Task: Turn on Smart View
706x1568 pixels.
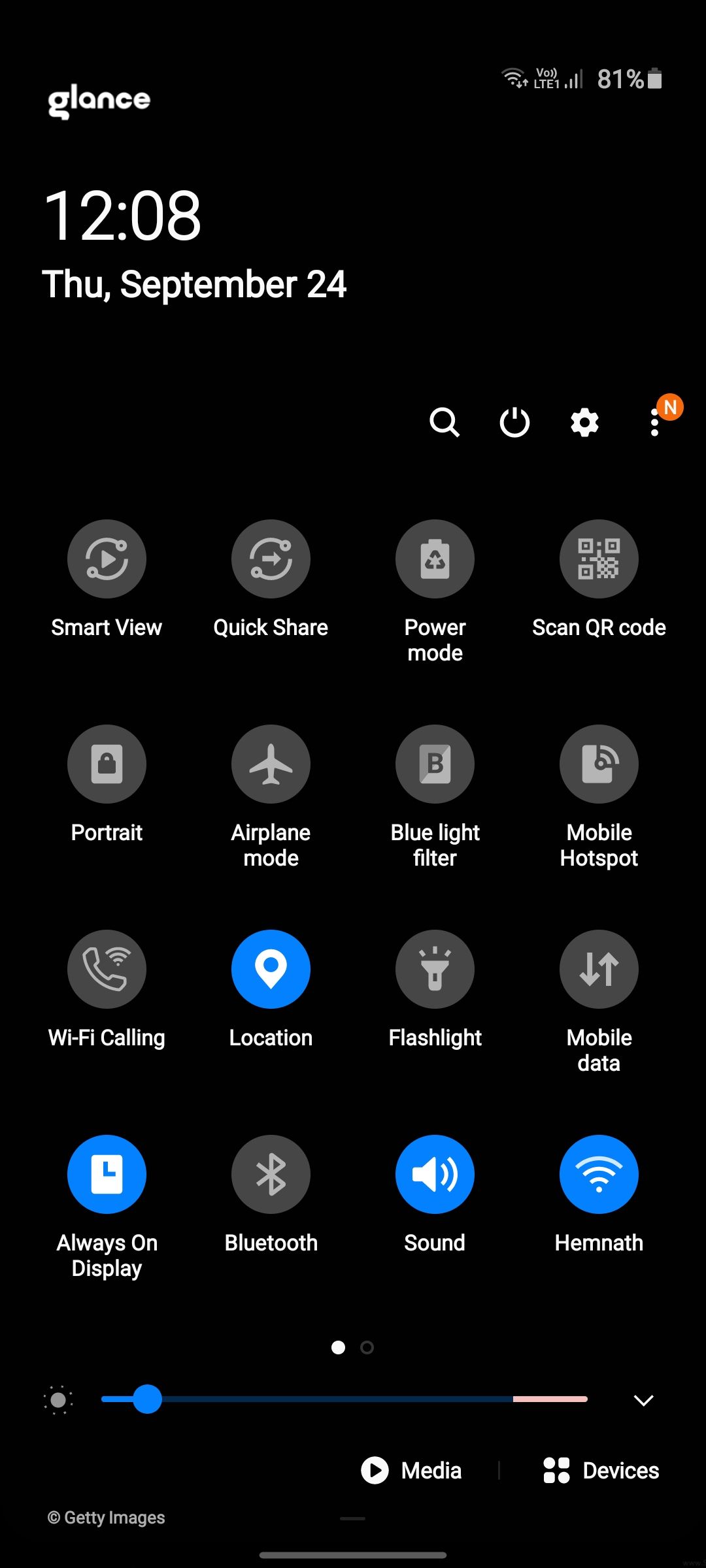Action: click(107, 559)
